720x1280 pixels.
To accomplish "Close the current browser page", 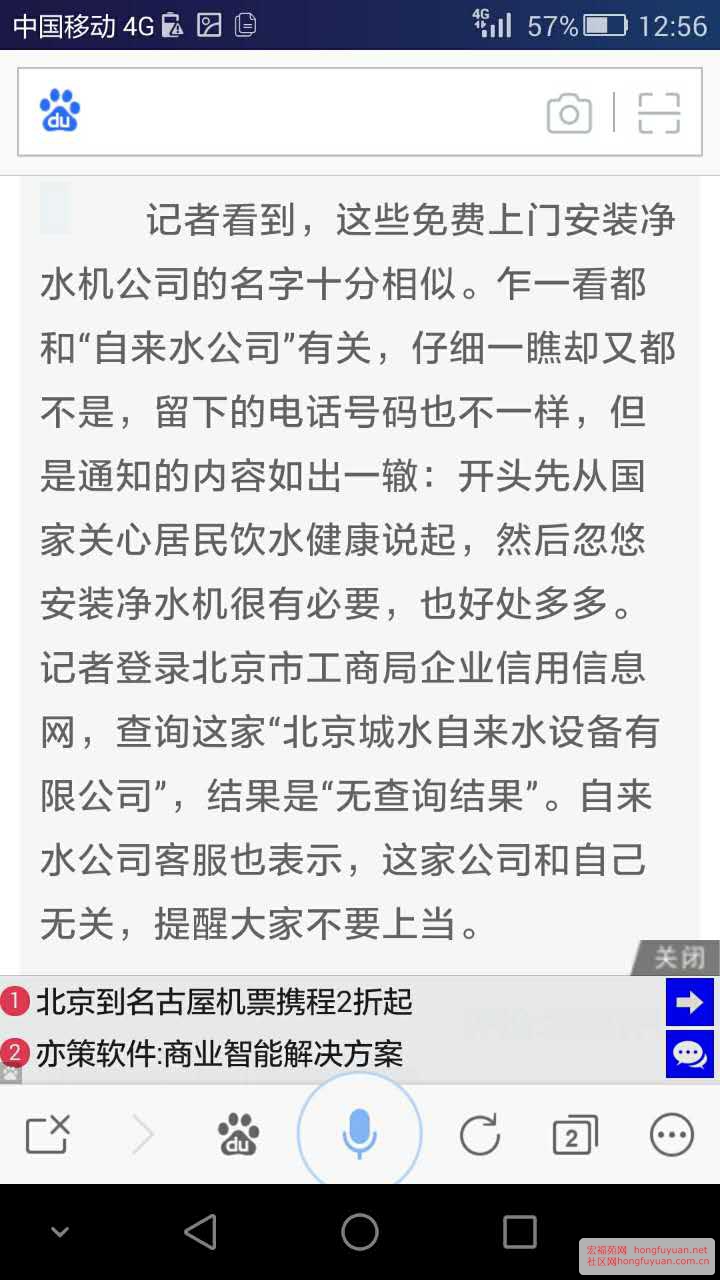I will coord(48,1135).
